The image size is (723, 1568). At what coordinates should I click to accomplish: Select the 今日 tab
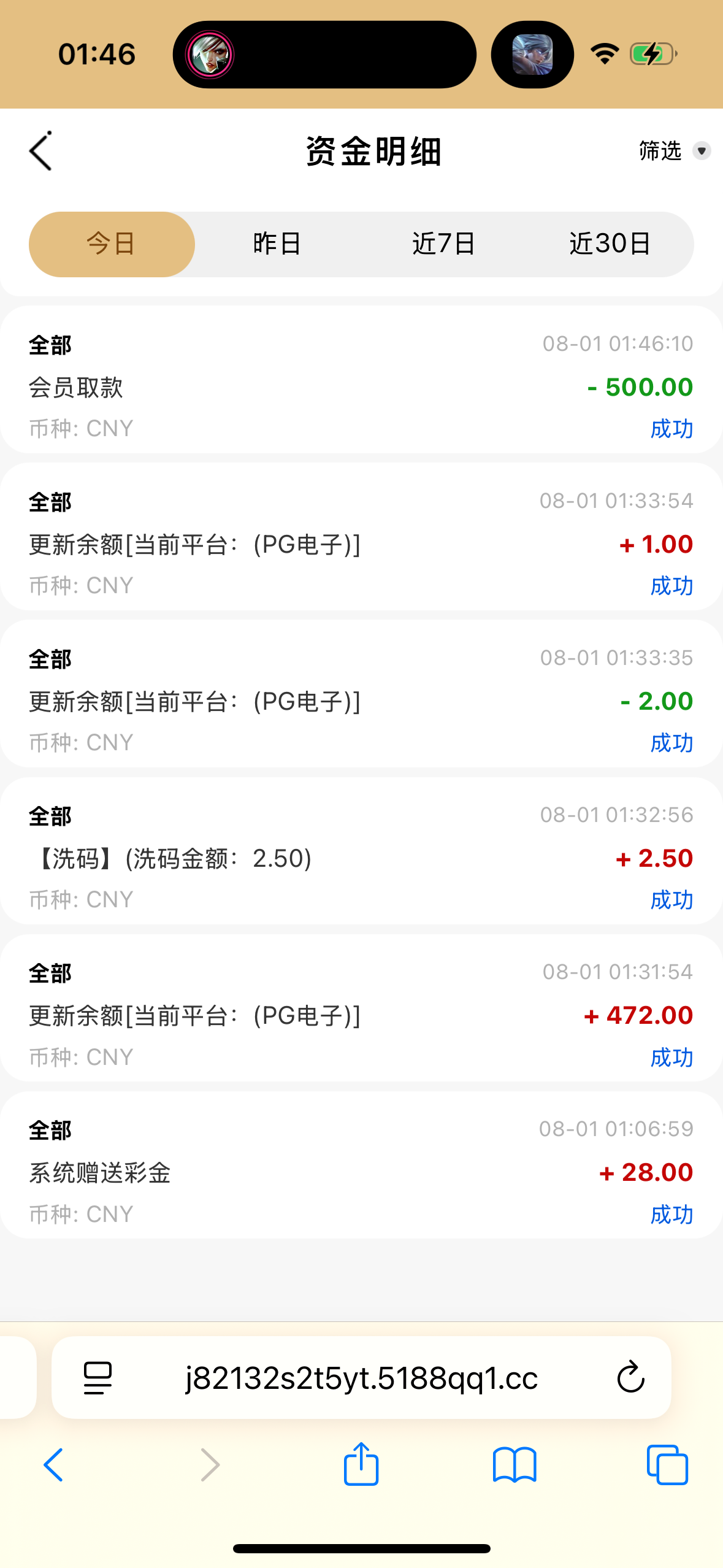[112, 244]
